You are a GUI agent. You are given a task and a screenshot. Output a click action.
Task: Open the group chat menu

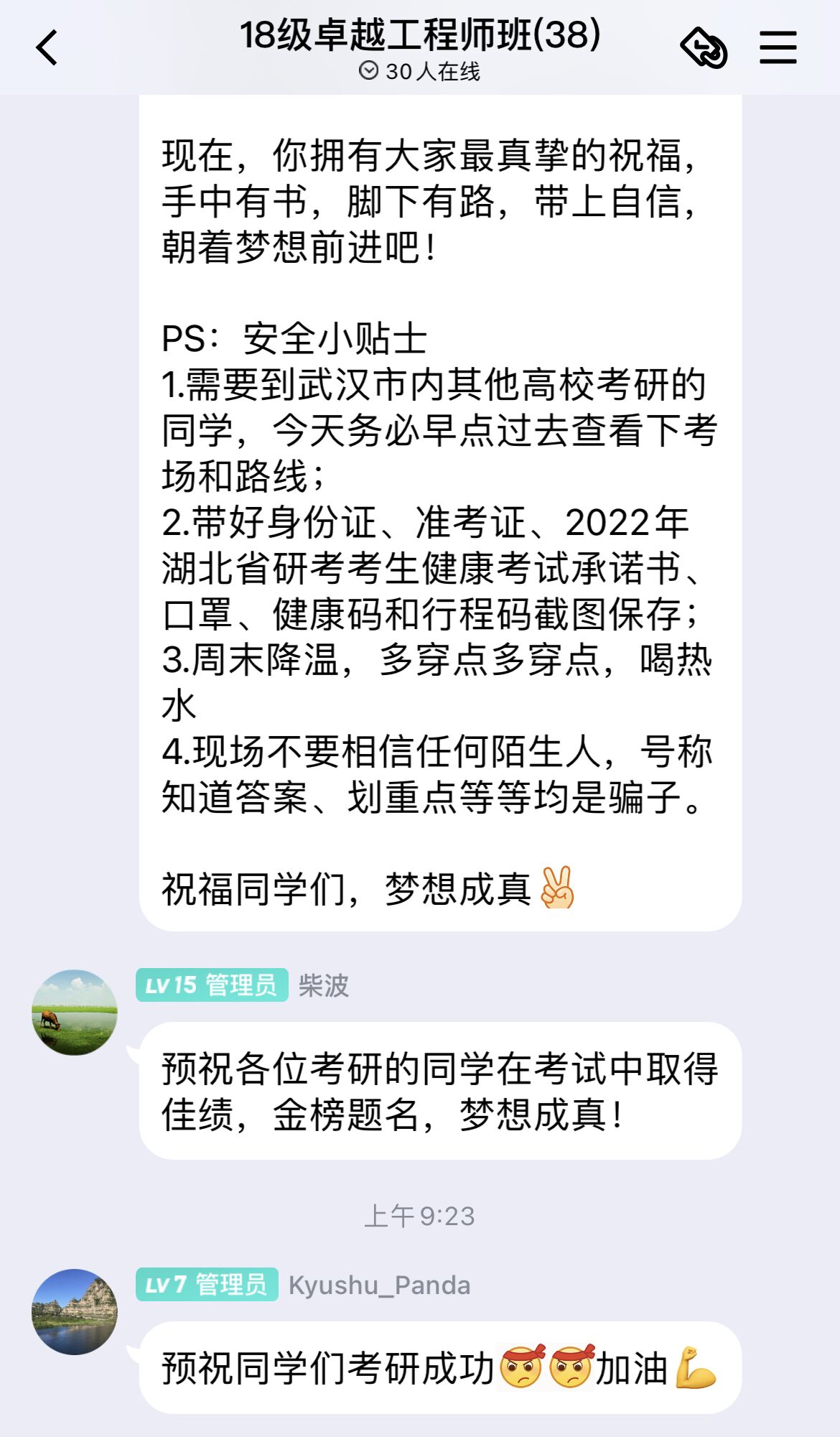click(x=778, y=48)
